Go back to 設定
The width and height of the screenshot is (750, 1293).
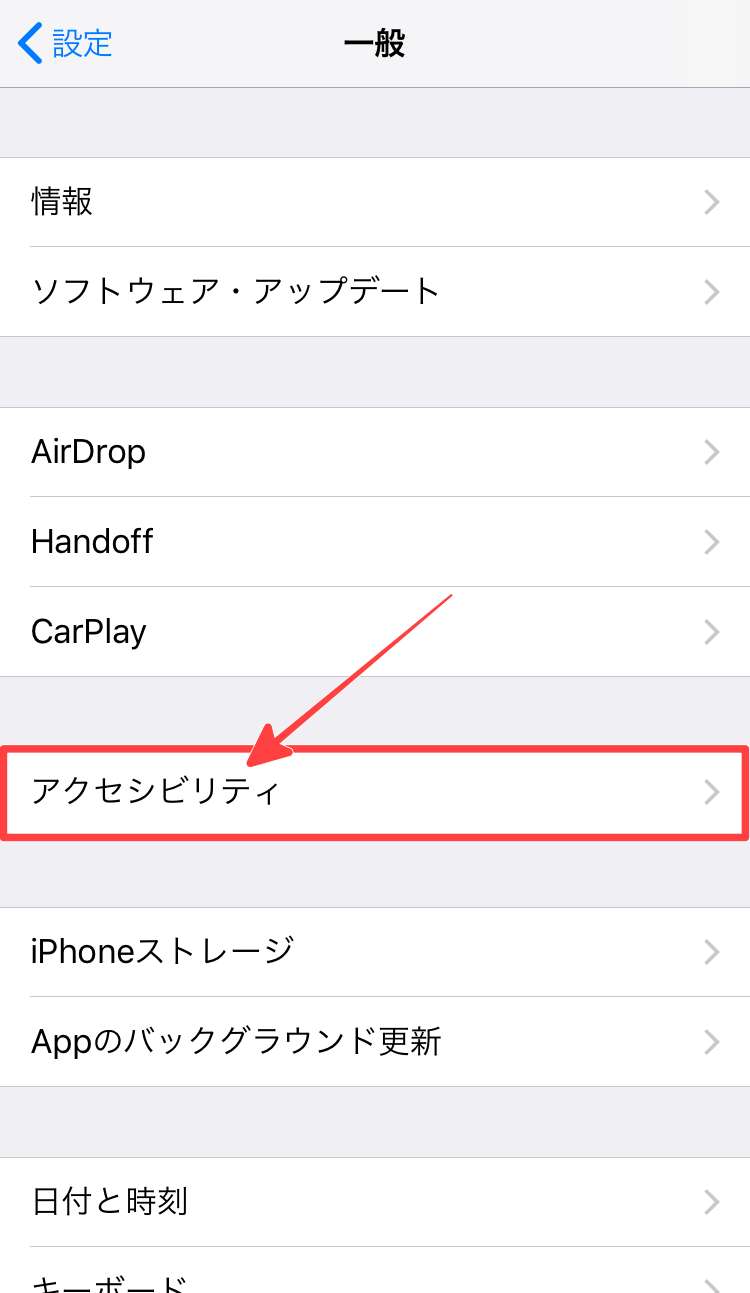(66, 44)
